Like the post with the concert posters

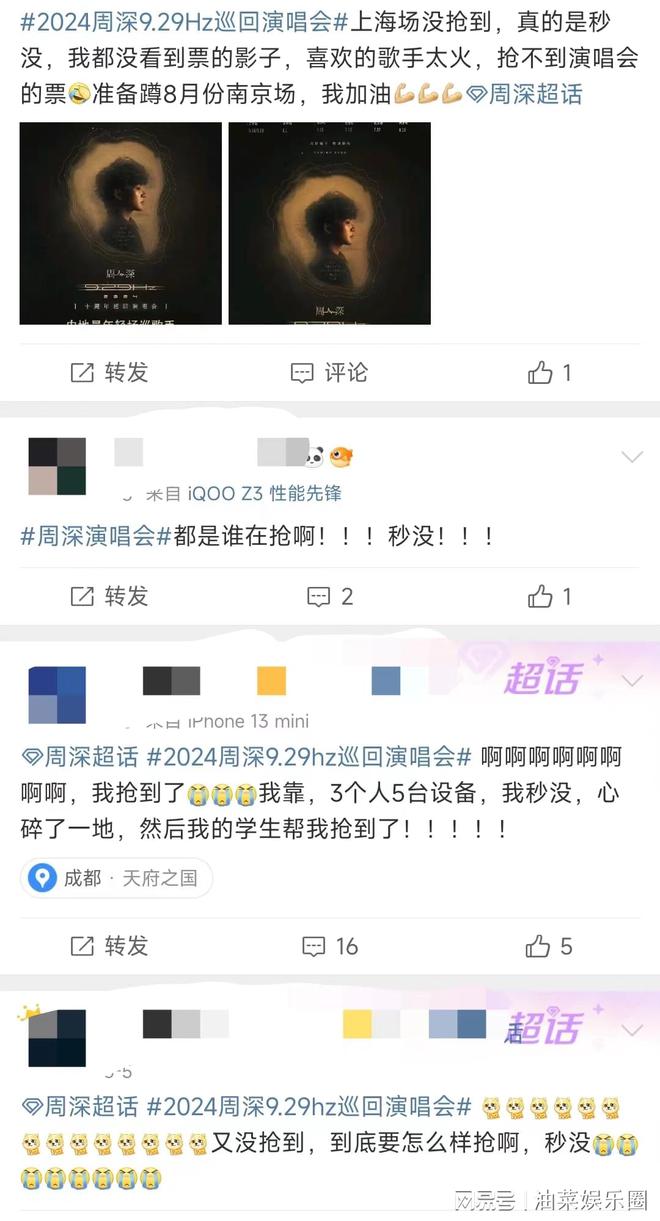(x=550, y=373)
